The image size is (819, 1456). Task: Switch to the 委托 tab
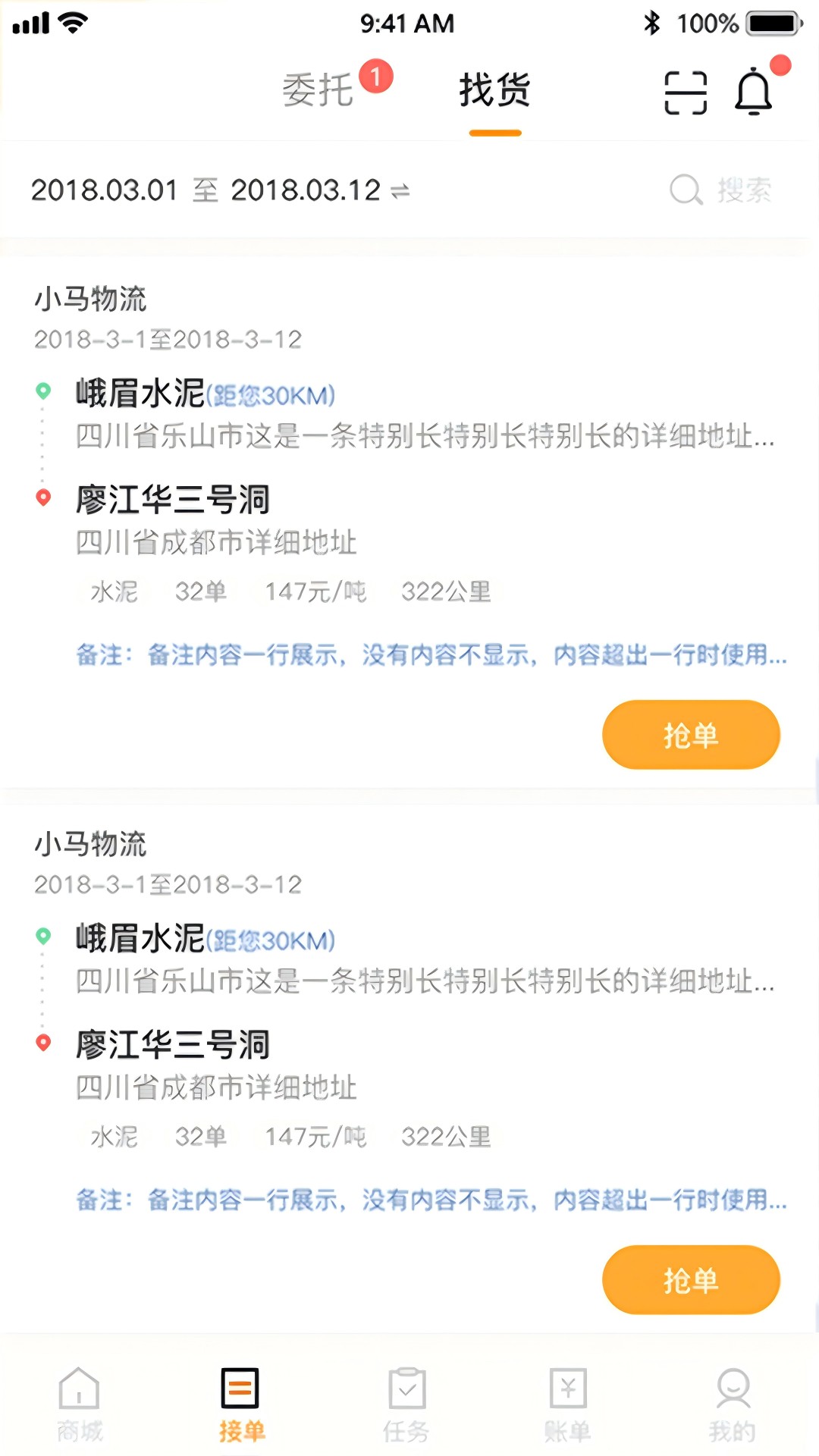[x=318, y=90]
